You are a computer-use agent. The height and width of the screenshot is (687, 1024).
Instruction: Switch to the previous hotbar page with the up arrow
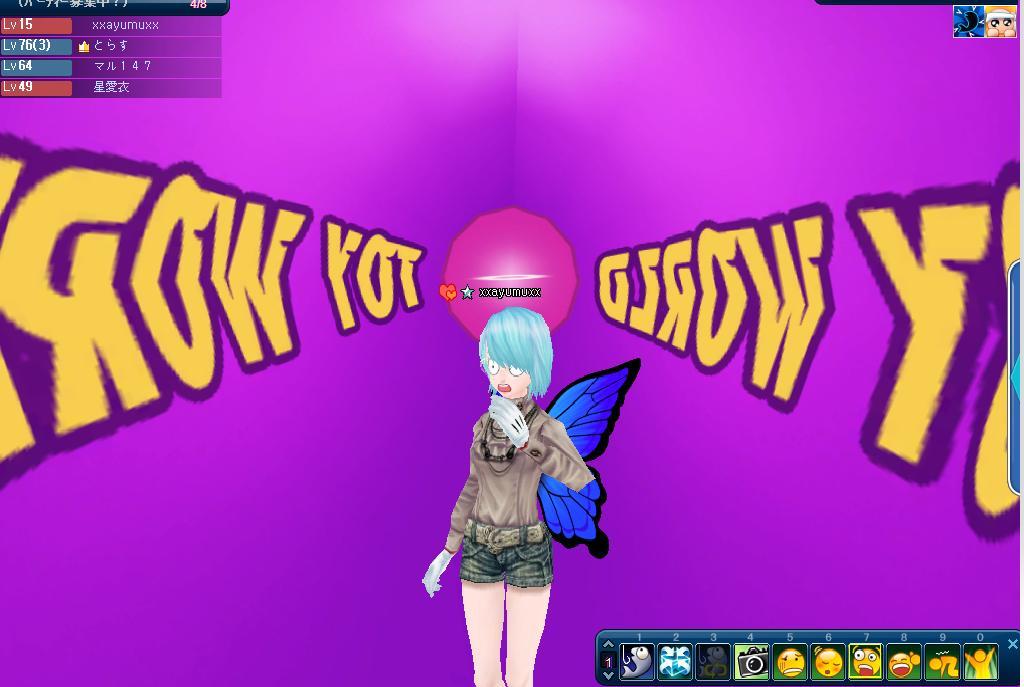[x=607, y=646]
